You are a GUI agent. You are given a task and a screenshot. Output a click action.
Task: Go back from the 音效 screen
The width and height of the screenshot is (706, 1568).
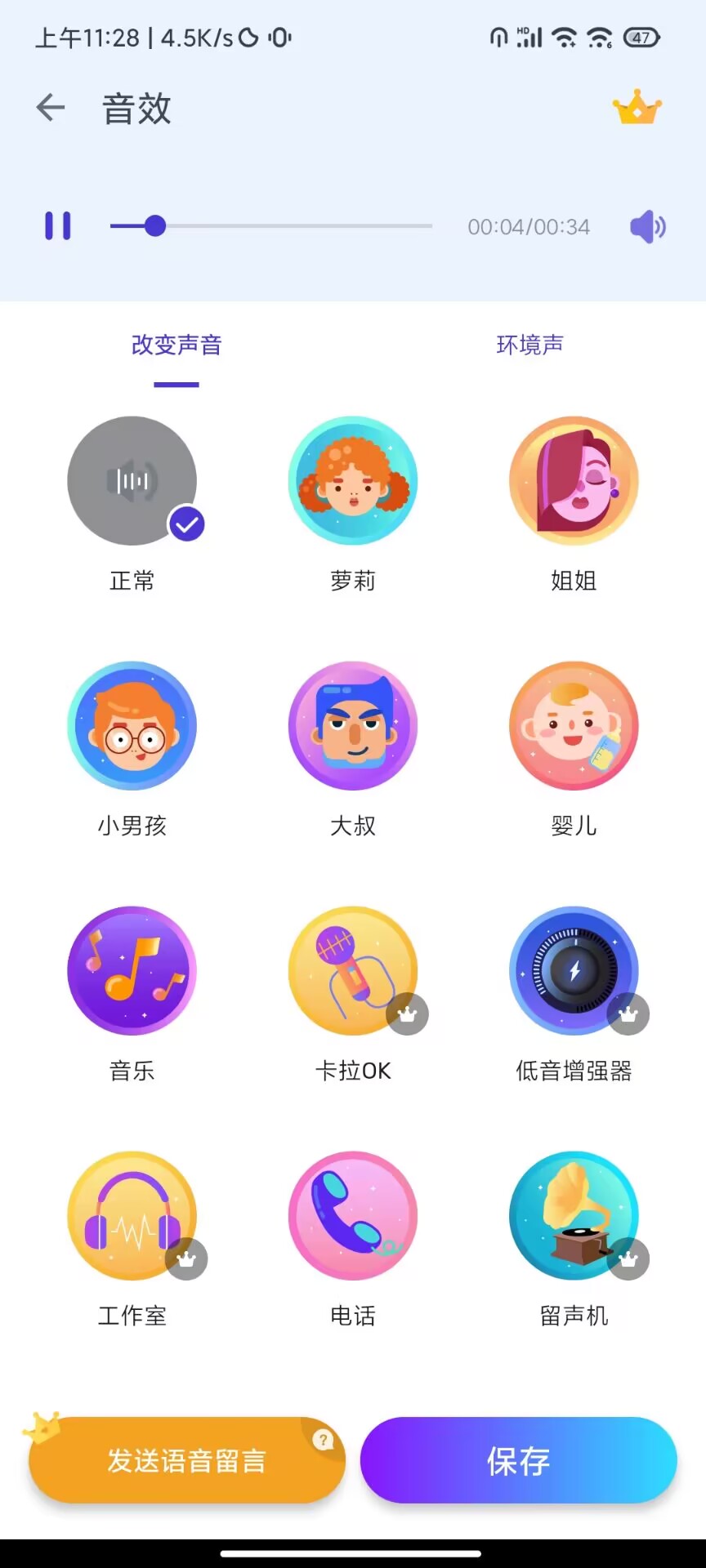[x=51, y=108]
